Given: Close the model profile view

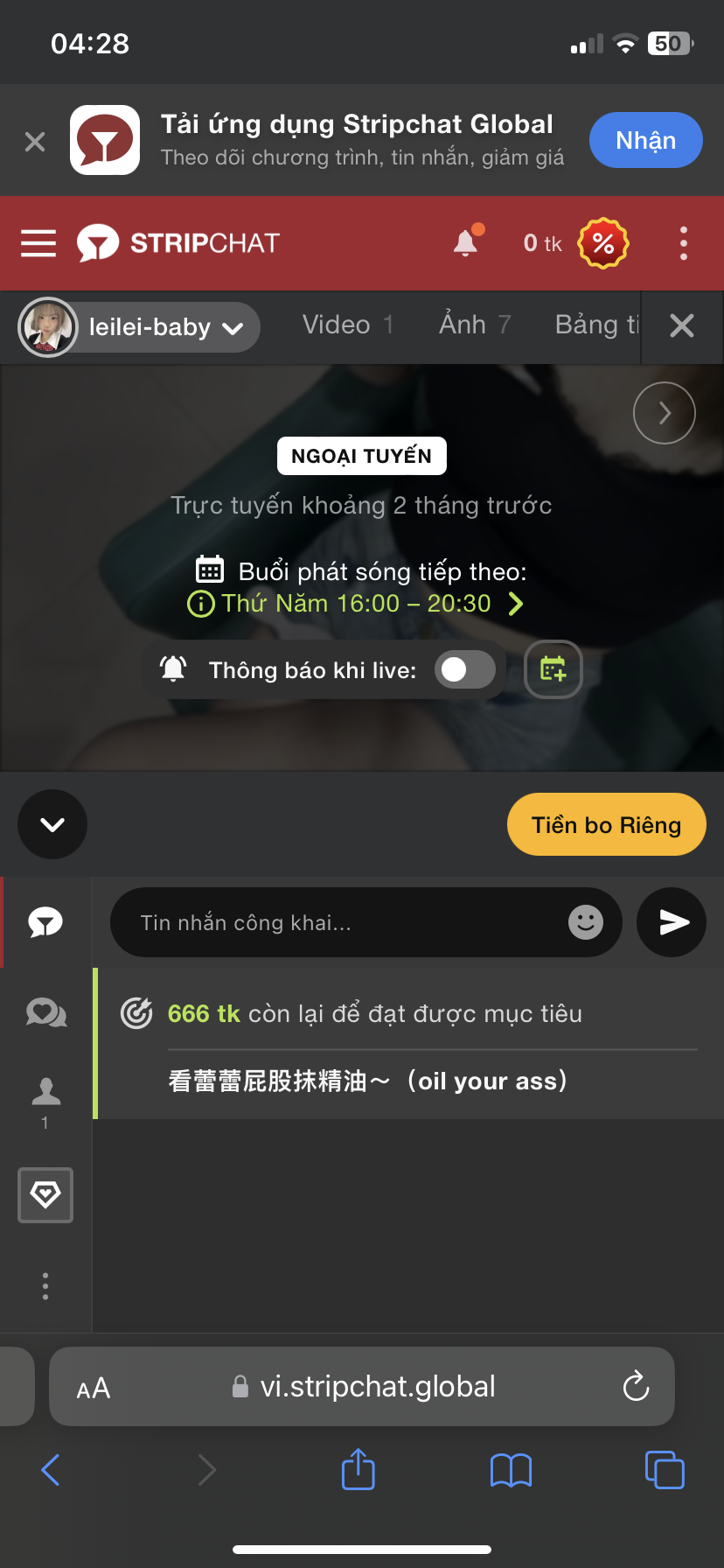Looking at the screenshot, I should pyautogui.click(x=681, y=325).
